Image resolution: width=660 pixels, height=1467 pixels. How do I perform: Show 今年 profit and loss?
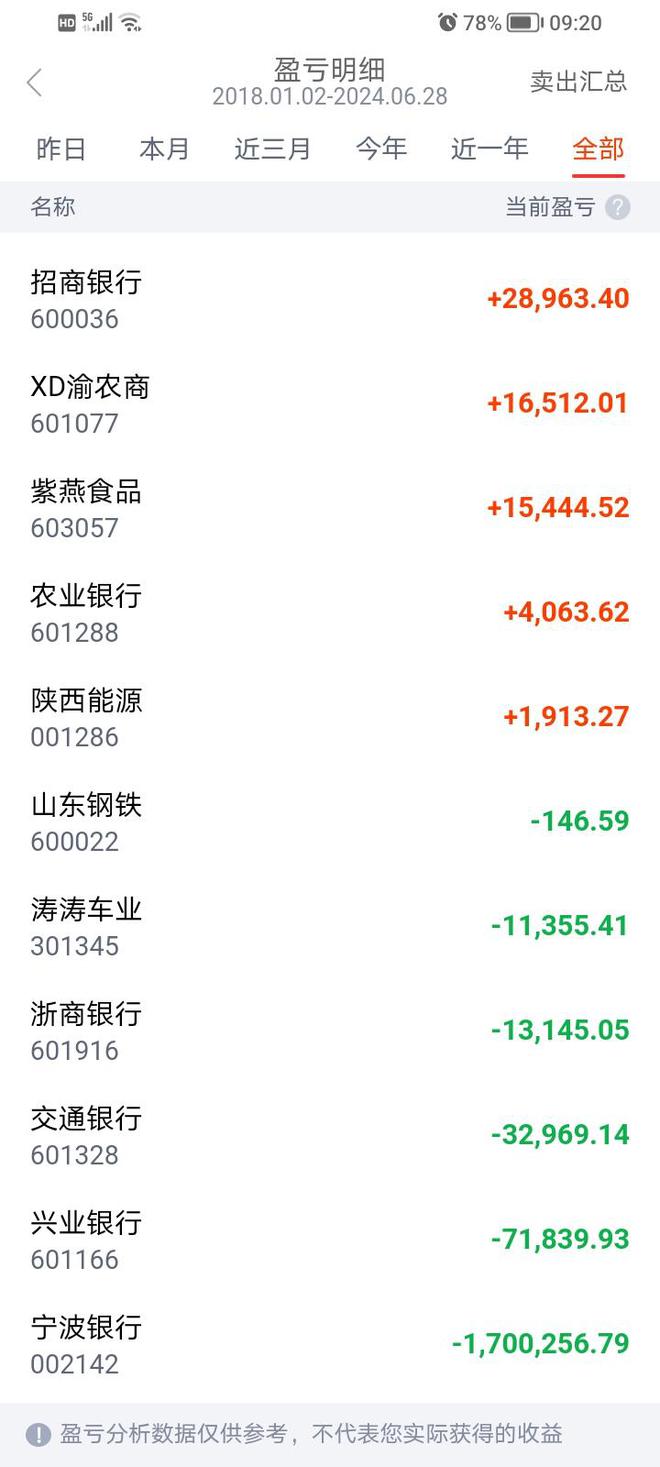click(381, 149)
